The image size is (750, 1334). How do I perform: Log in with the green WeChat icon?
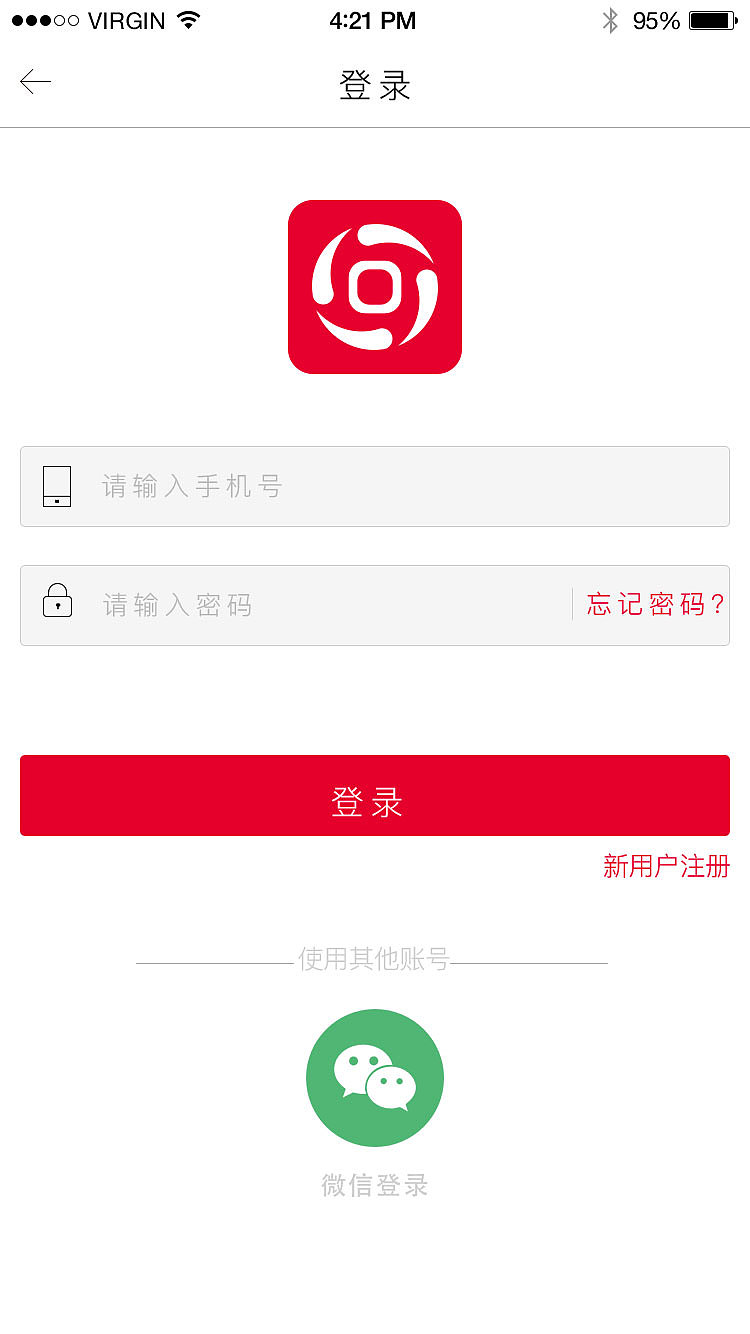click(x=375, y=1078)
